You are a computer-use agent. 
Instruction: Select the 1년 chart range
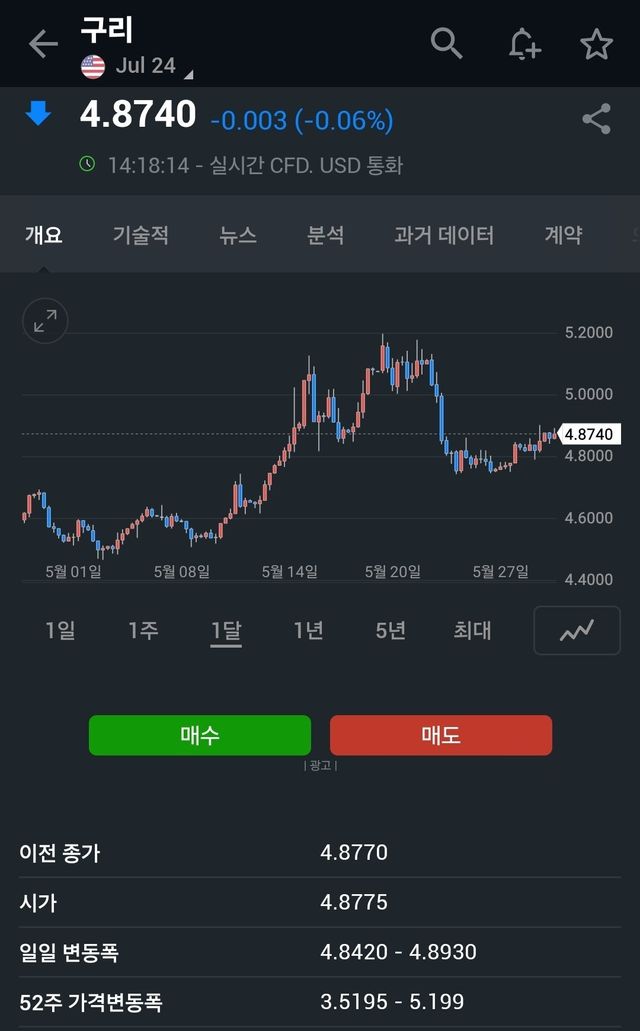coord(308,631)
